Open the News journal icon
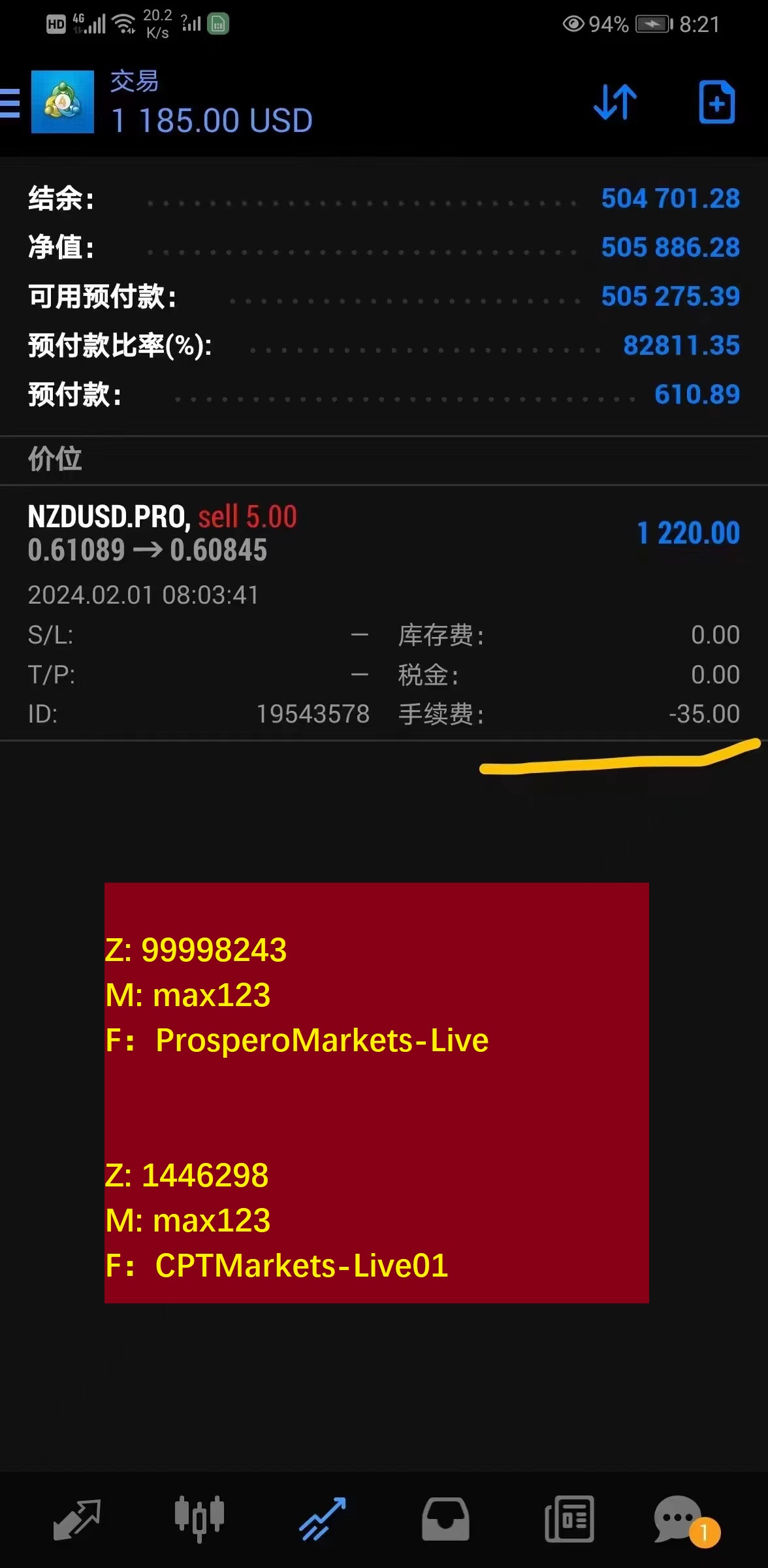This screenshot has height=1568, width=768. (568, 1519)
